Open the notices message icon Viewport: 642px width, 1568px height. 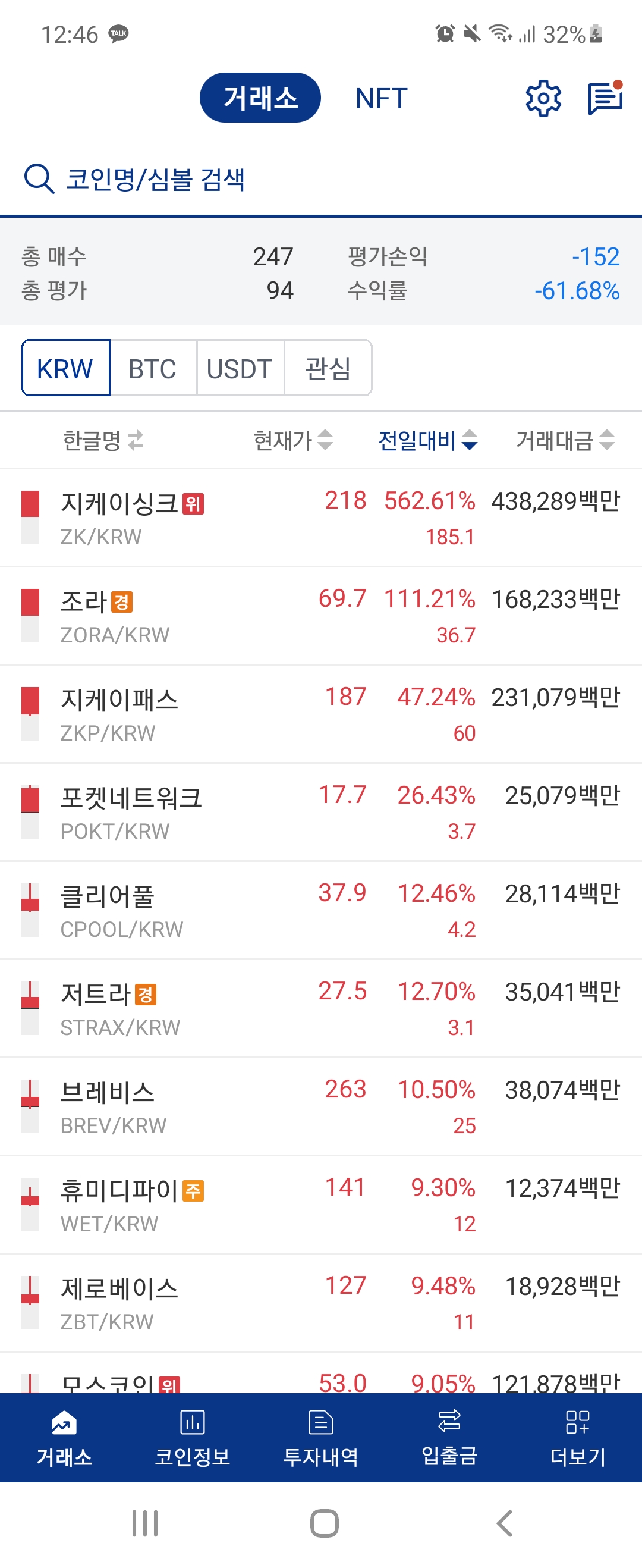point(605,98)
